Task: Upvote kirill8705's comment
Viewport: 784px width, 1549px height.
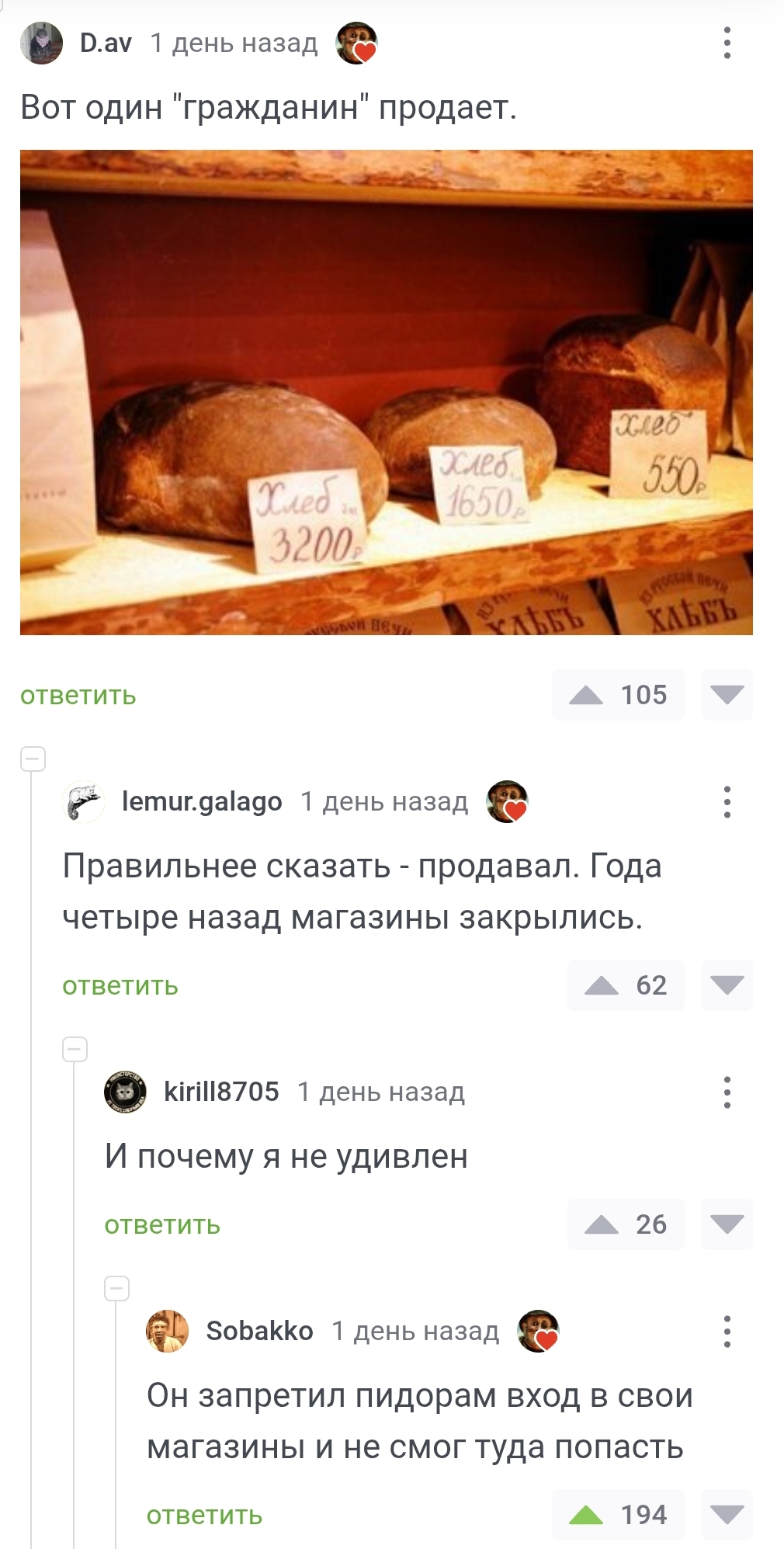Action: pyautogui.click(x=602, y=1224)
